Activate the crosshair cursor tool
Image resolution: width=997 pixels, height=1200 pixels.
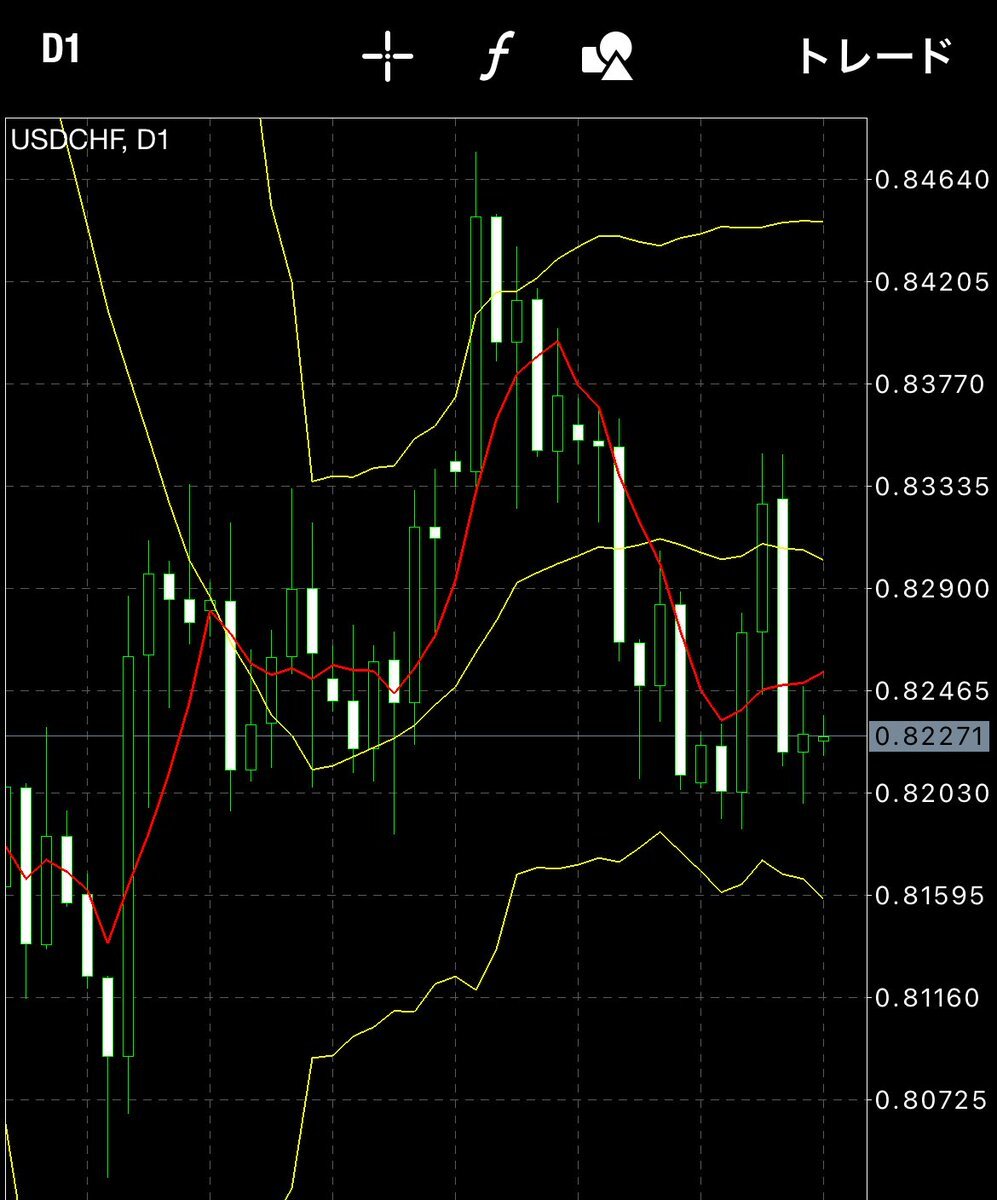click(x=387, y=57)
